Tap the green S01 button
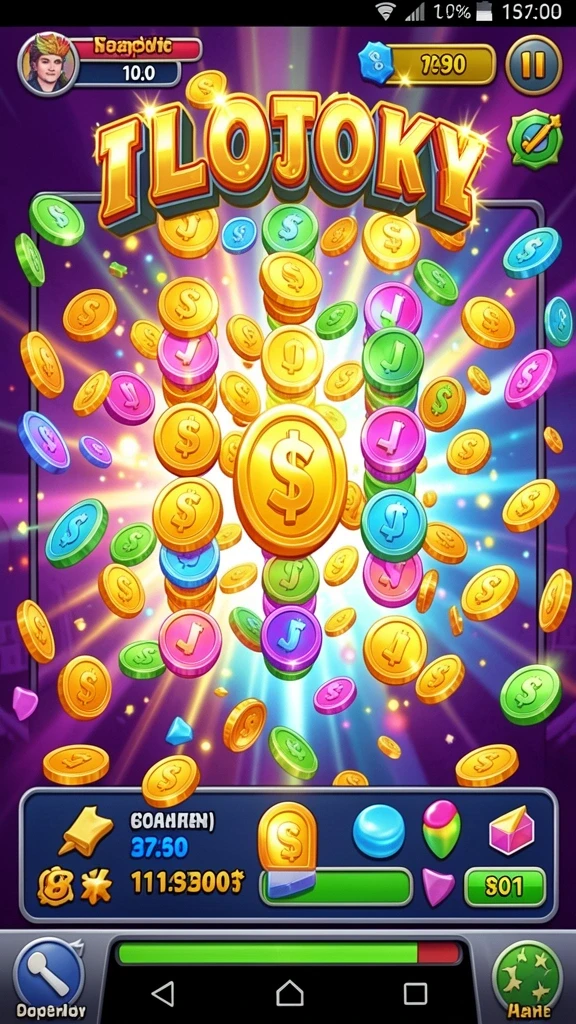 [504, 886]
